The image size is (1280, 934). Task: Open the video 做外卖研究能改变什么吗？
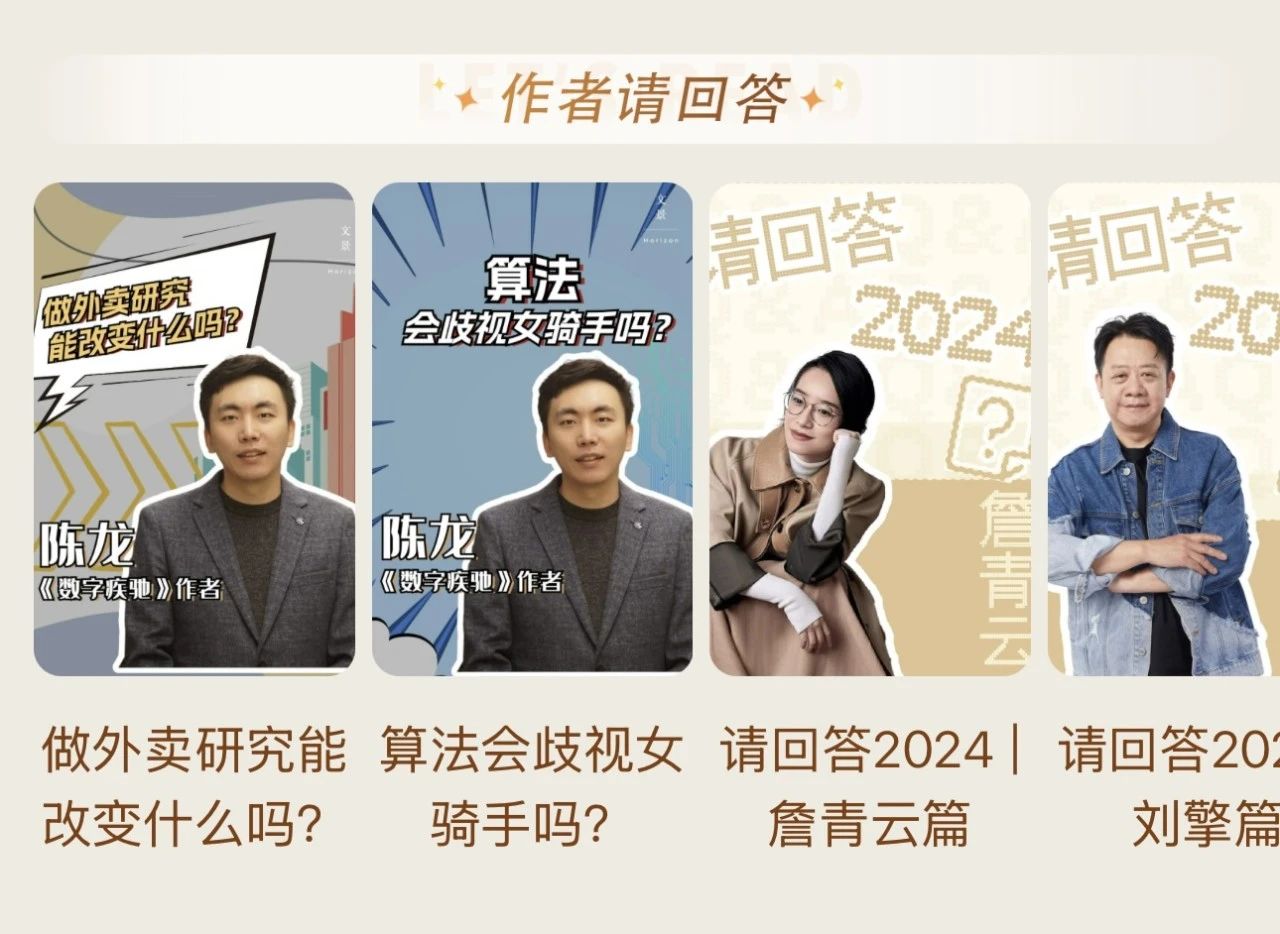[x=194, y=428]
